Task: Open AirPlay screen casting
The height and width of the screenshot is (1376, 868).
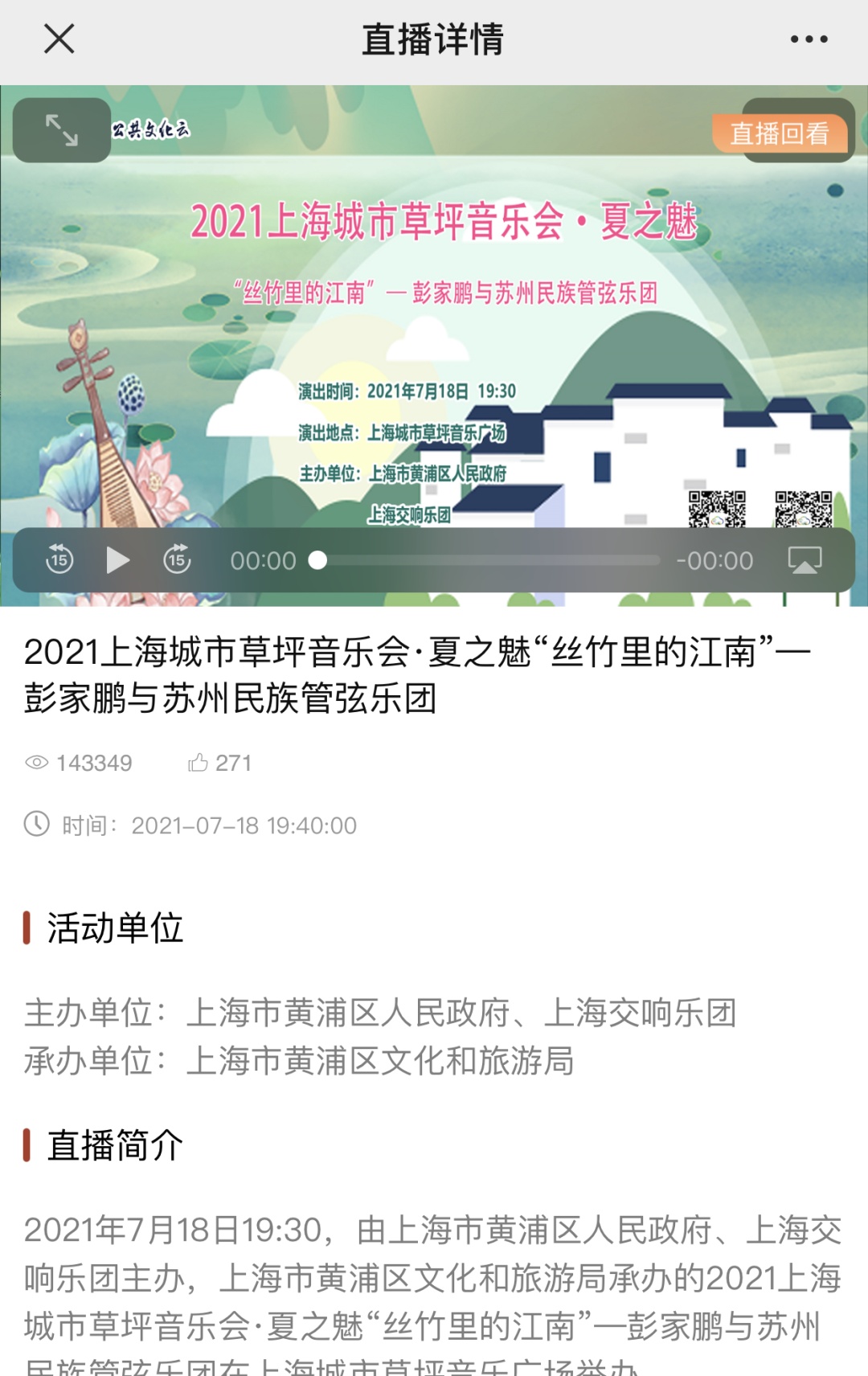Action: coord(805,560)
